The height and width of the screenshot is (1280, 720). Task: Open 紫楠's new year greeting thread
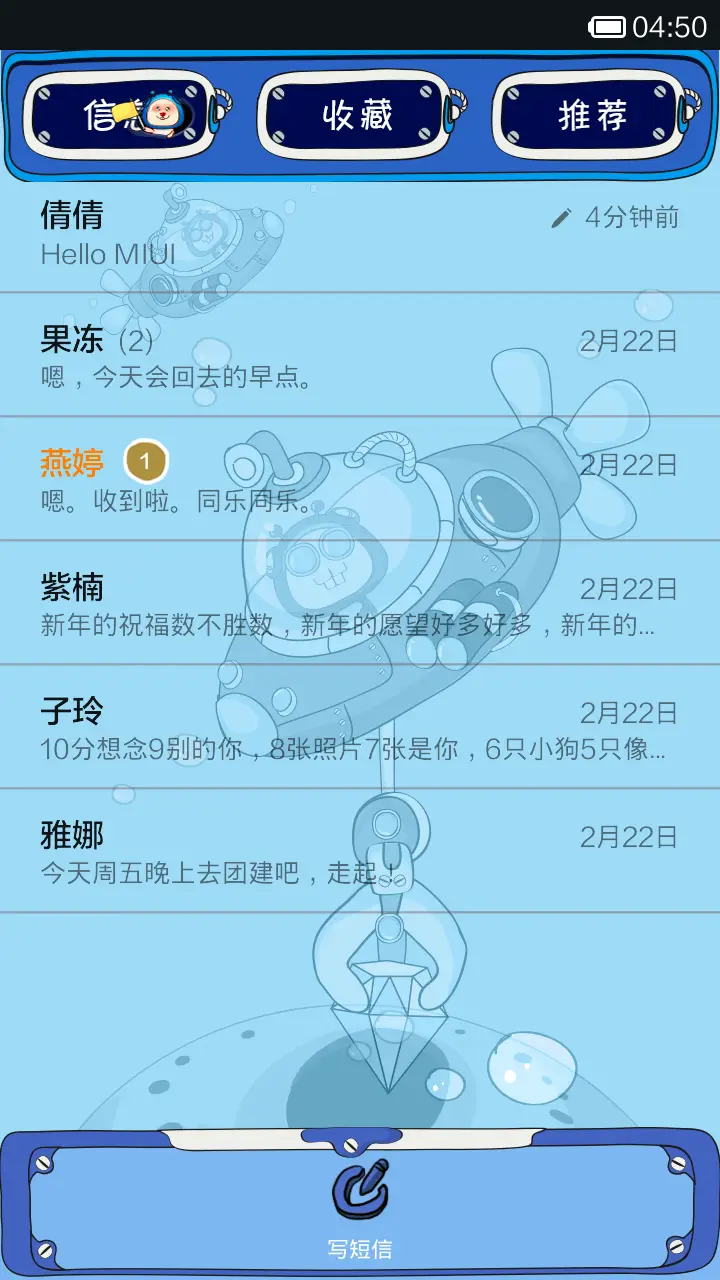[360, 604]
